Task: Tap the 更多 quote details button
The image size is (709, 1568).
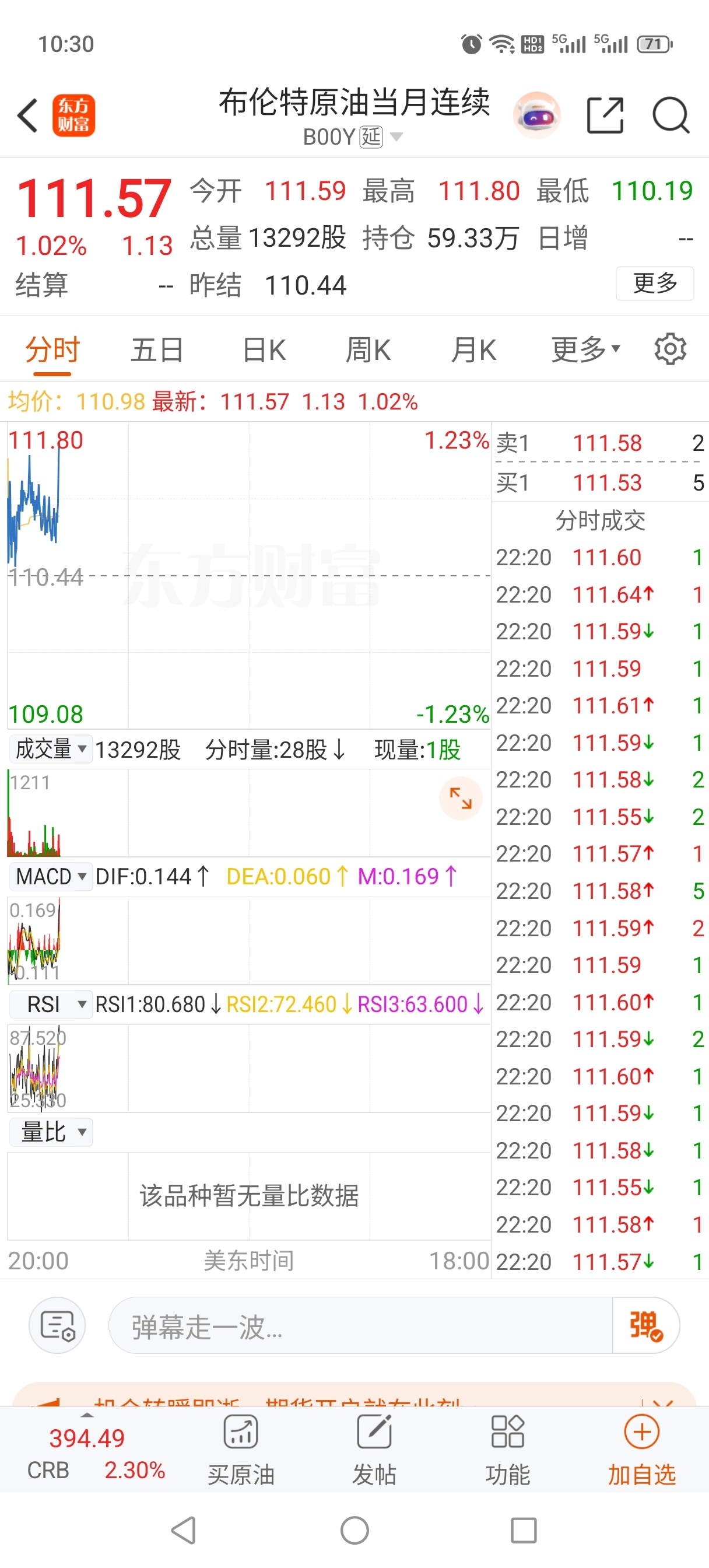Action: pos(655,283)
